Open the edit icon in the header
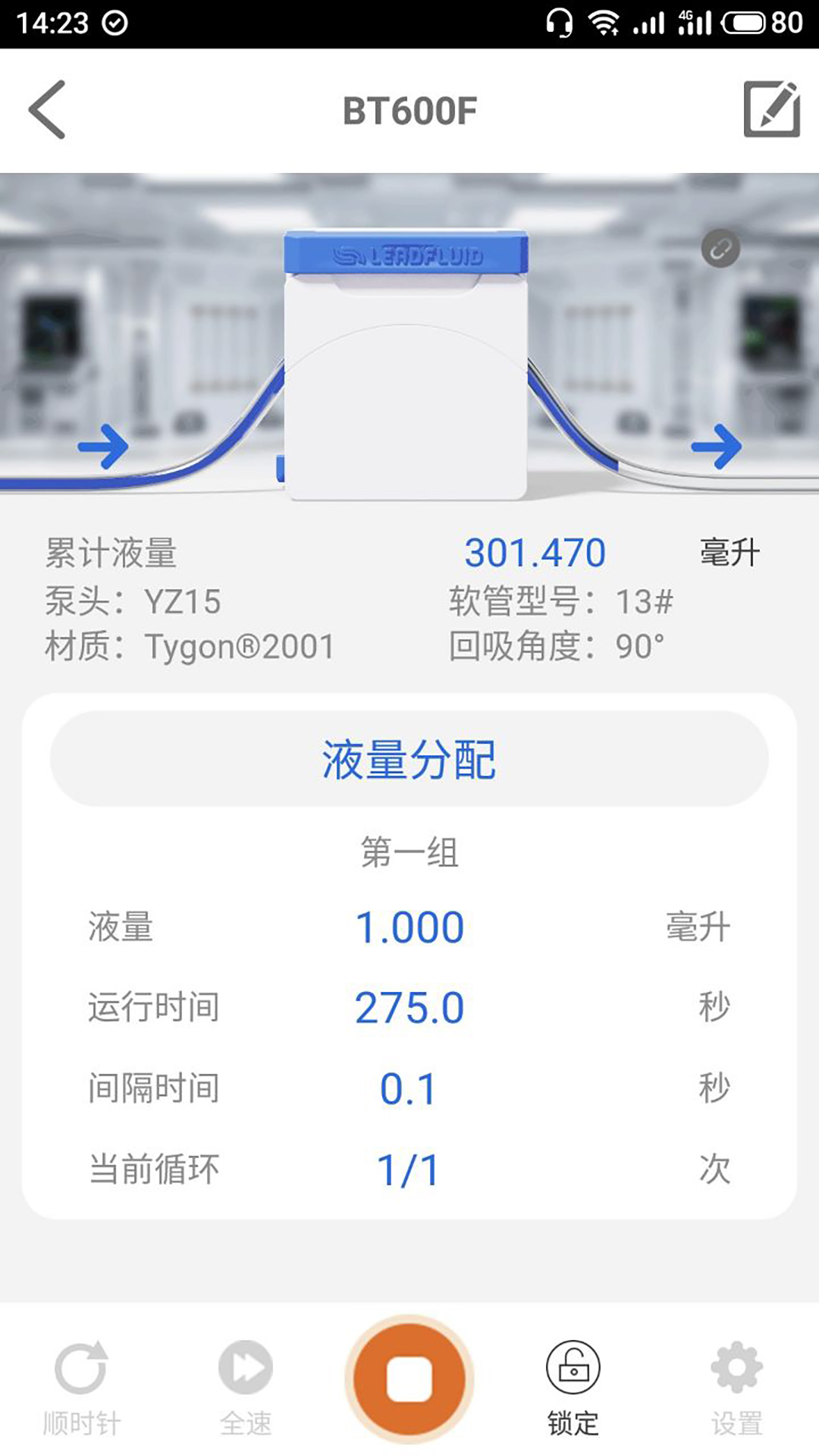819x1456 pixels. click(x=771, y=110)
